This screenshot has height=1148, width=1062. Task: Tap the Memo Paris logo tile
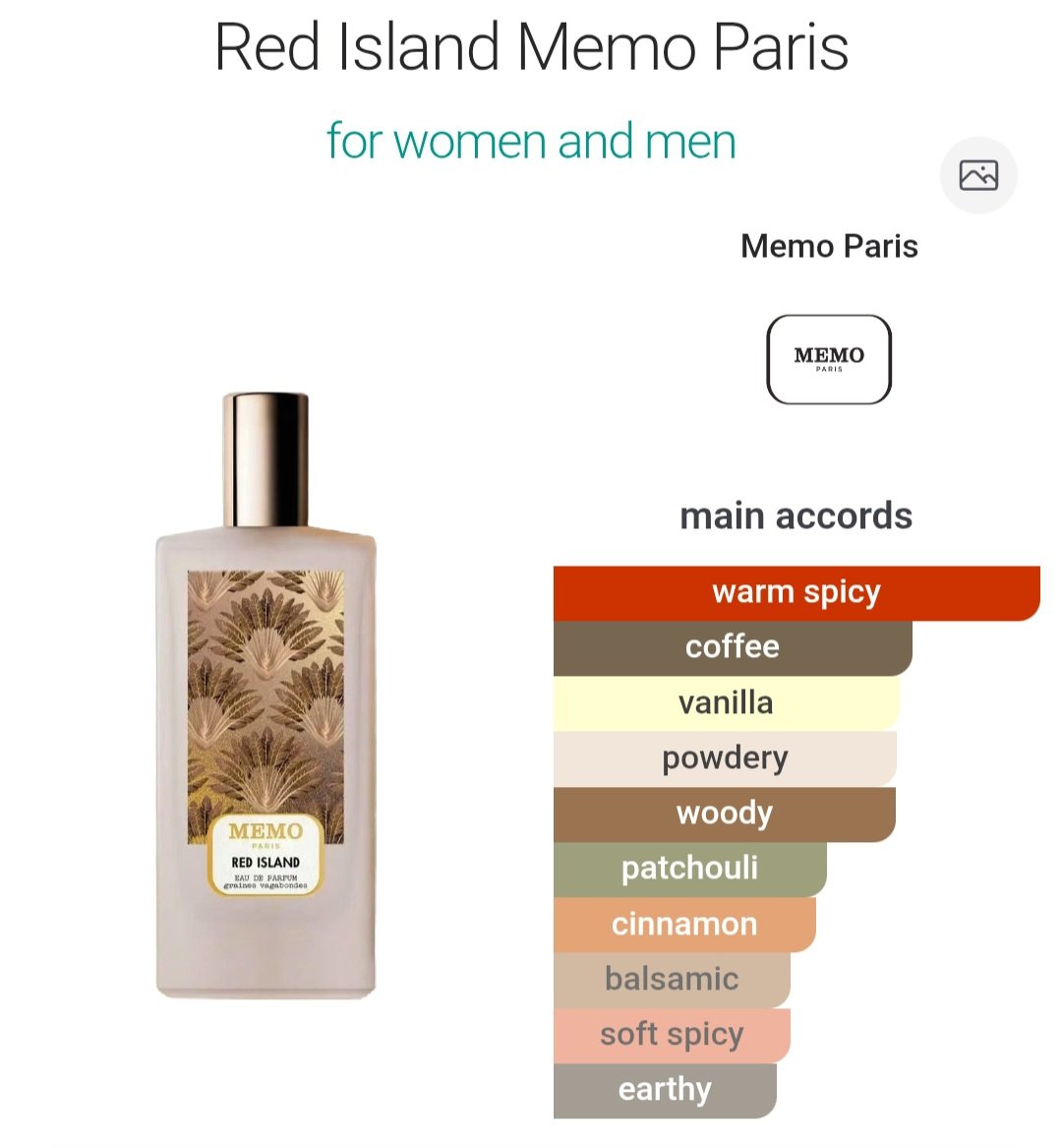[829, 359]
